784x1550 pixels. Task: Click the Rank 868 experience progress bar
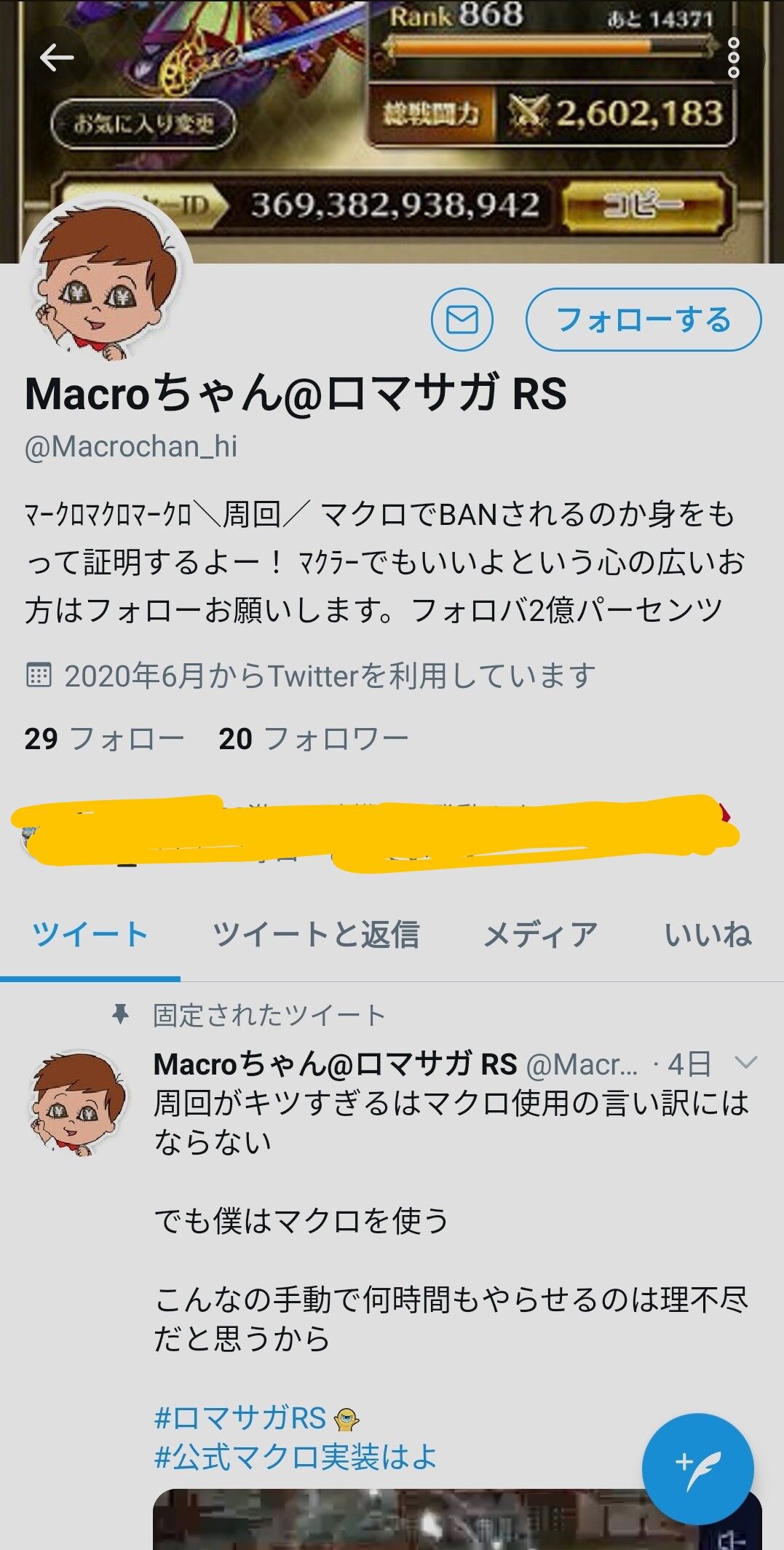(x=546, y=48)
